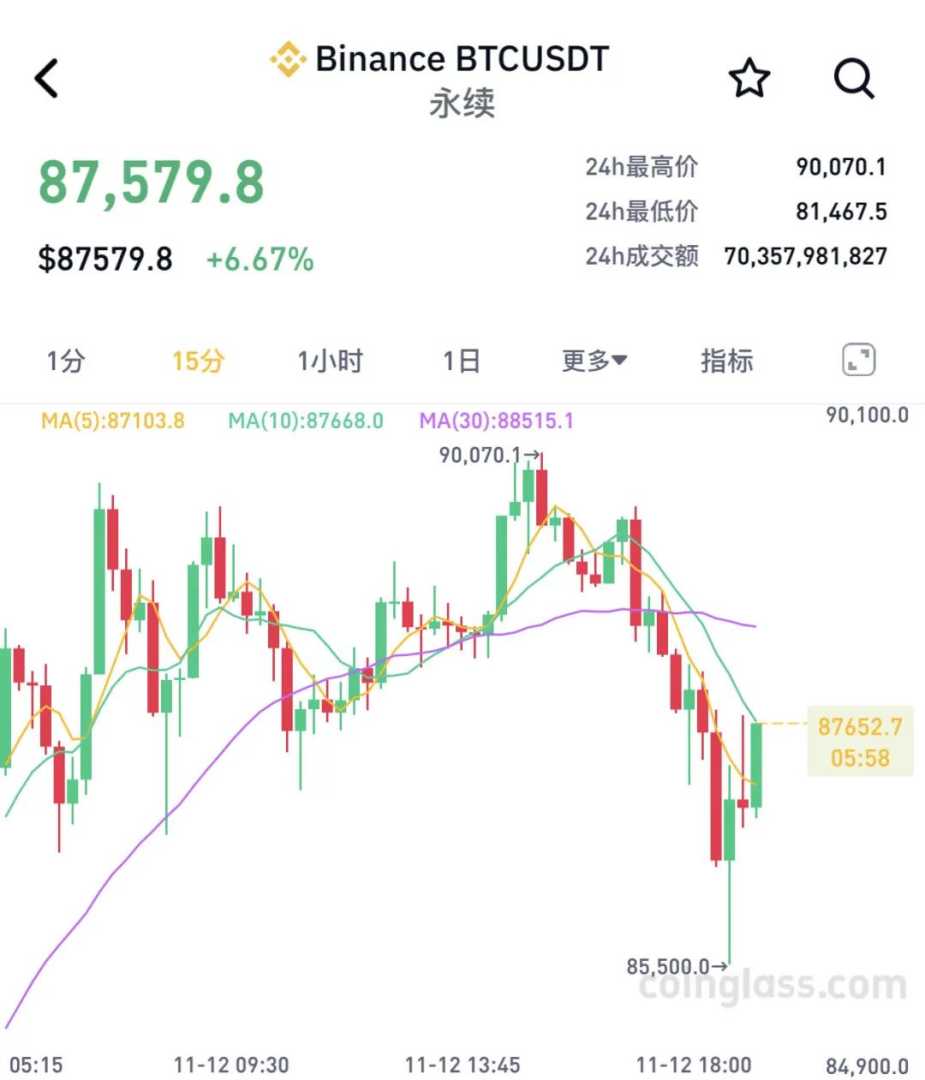Switch chart to 1分 interval
The image size is (925, 1080).
[66, 361]
